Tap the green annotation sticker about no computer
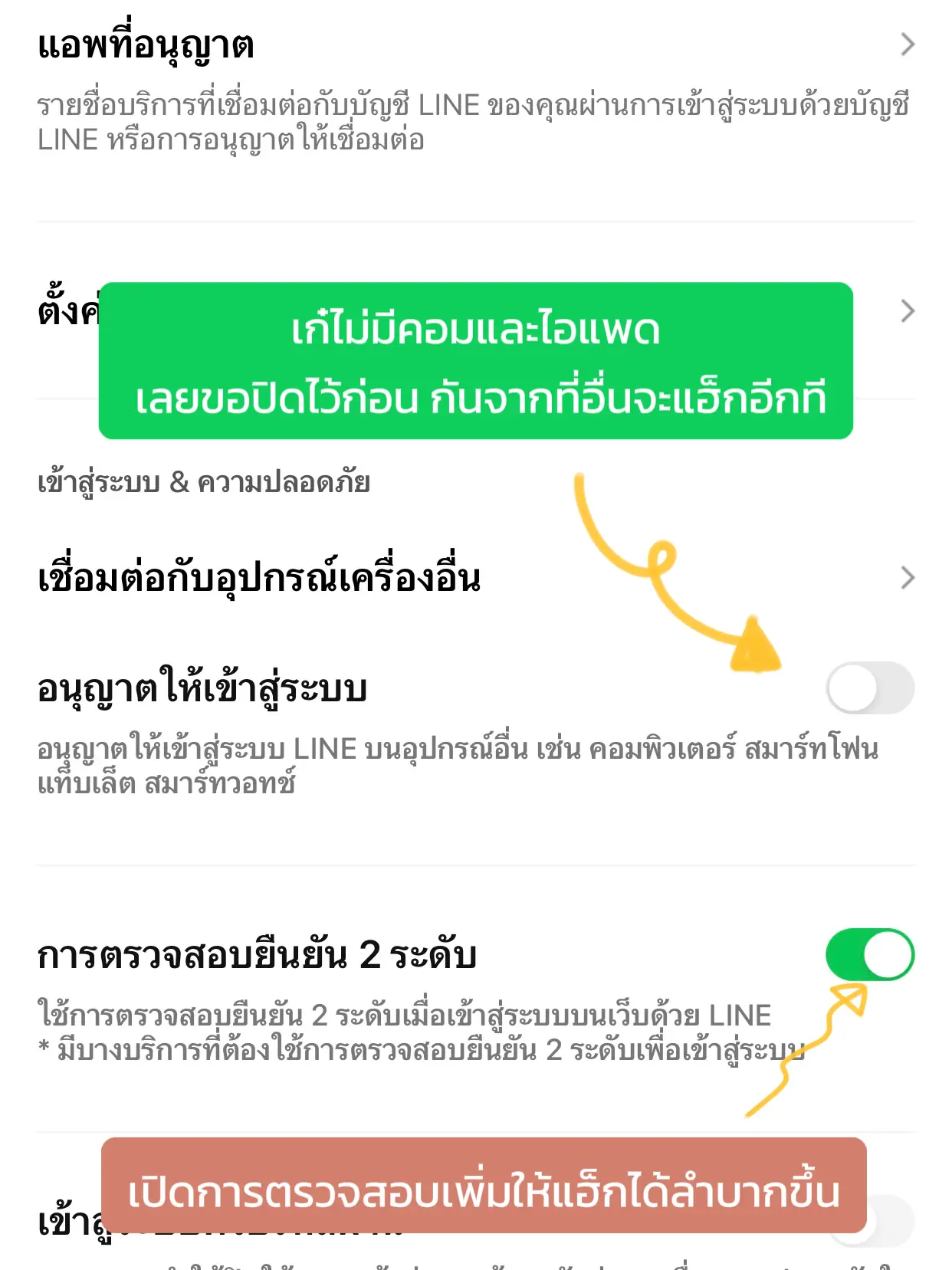 [475, 360]
